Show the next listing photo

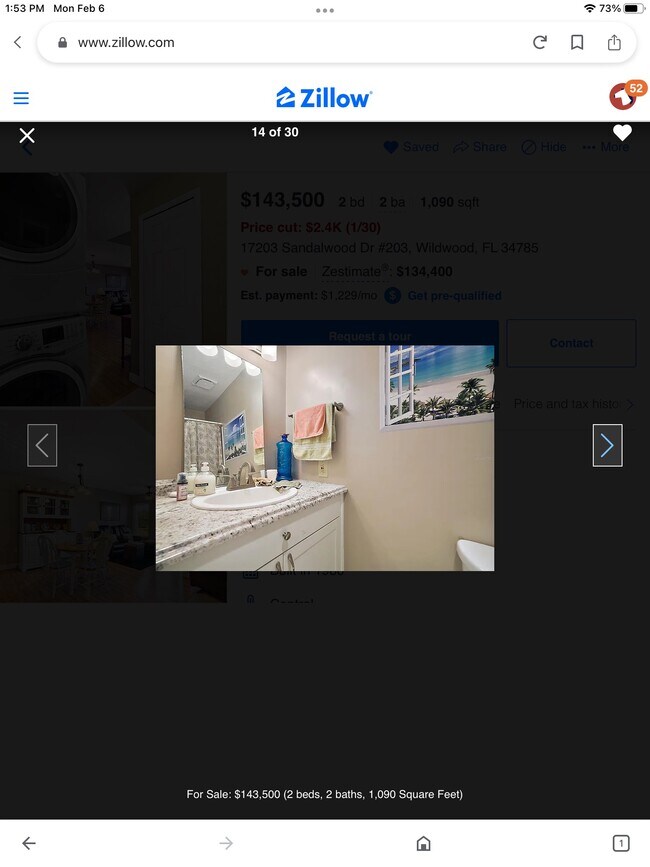click(607, 445)
